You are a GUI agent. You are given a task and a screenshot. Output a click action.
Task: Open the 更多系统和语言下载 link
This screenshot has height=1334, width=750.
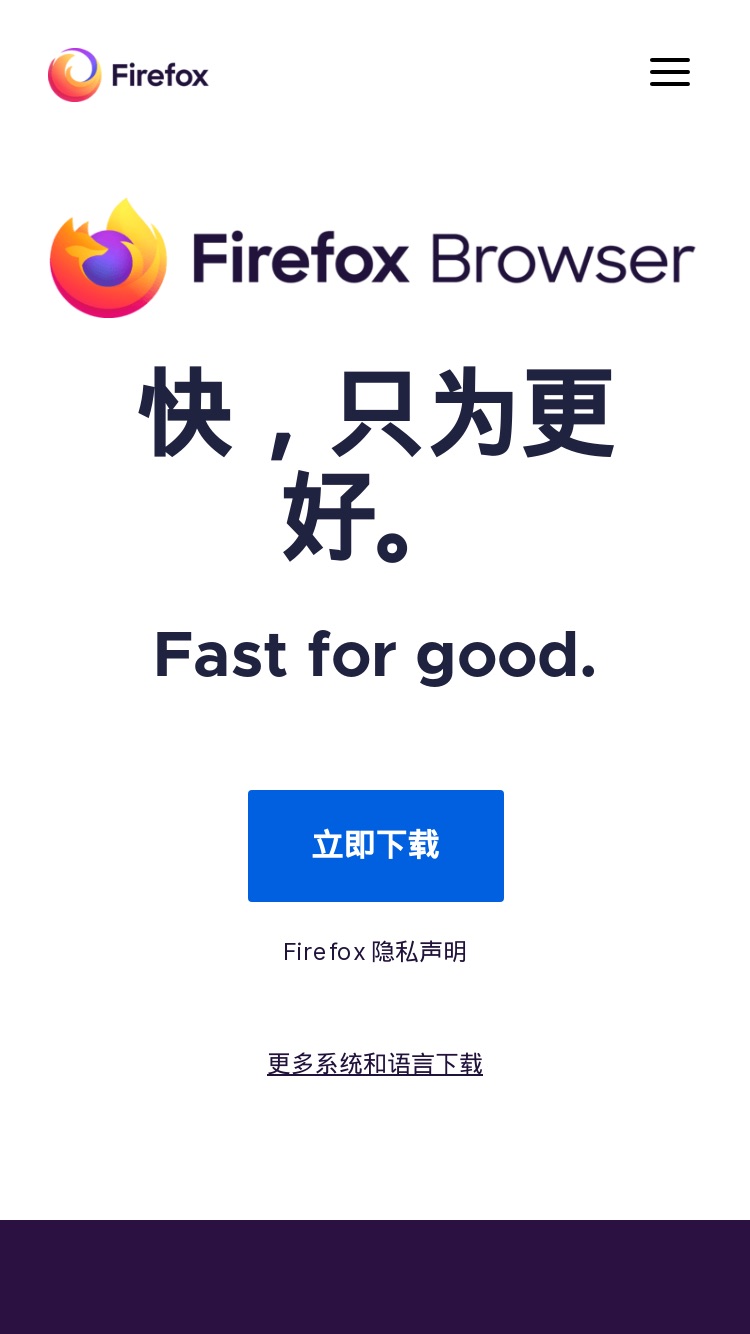point(375,1064)
